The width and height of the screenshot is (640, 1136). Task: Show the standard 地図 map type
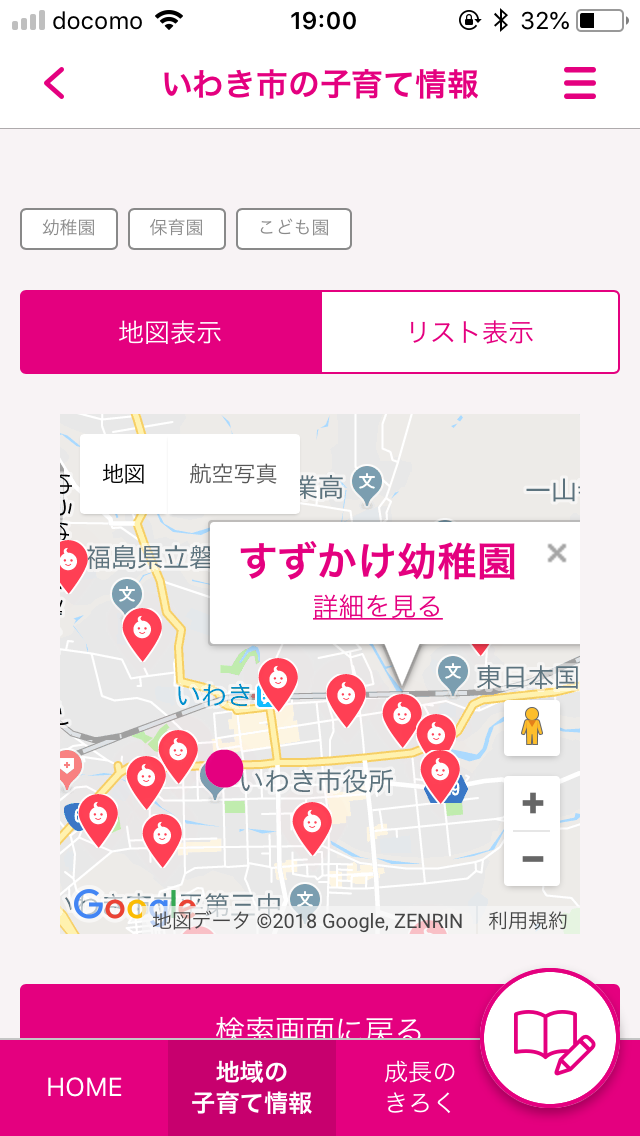pyautogui.click(x=124, y=474)
